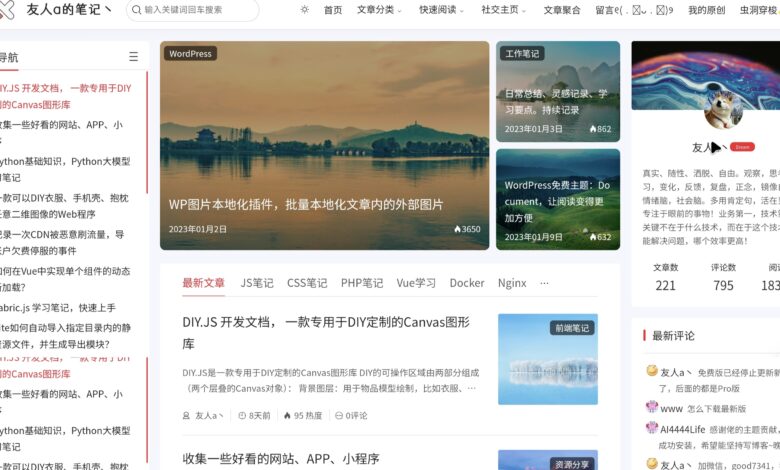Tap the 导航 sidebar menu icon
Screen dimensions: 780x470
coord(134,57)
